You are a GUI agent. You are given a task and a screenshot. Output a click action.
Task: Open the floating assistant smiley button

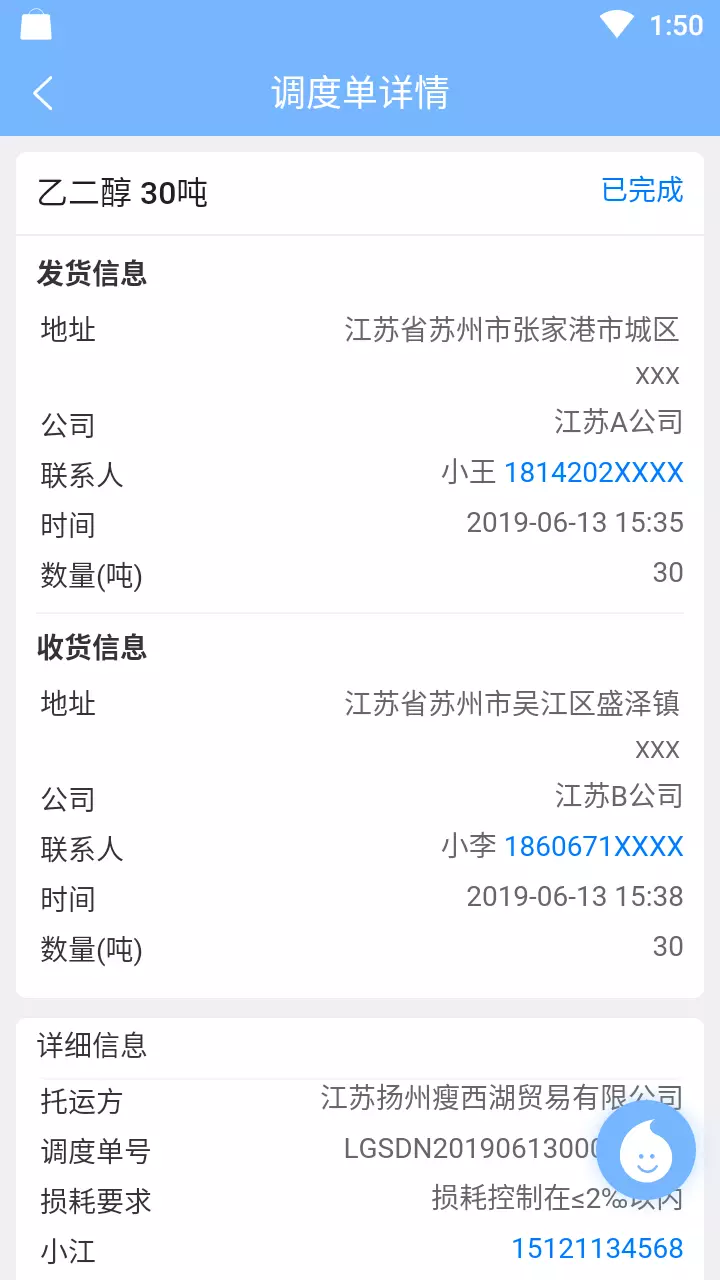coord(646,1150)
